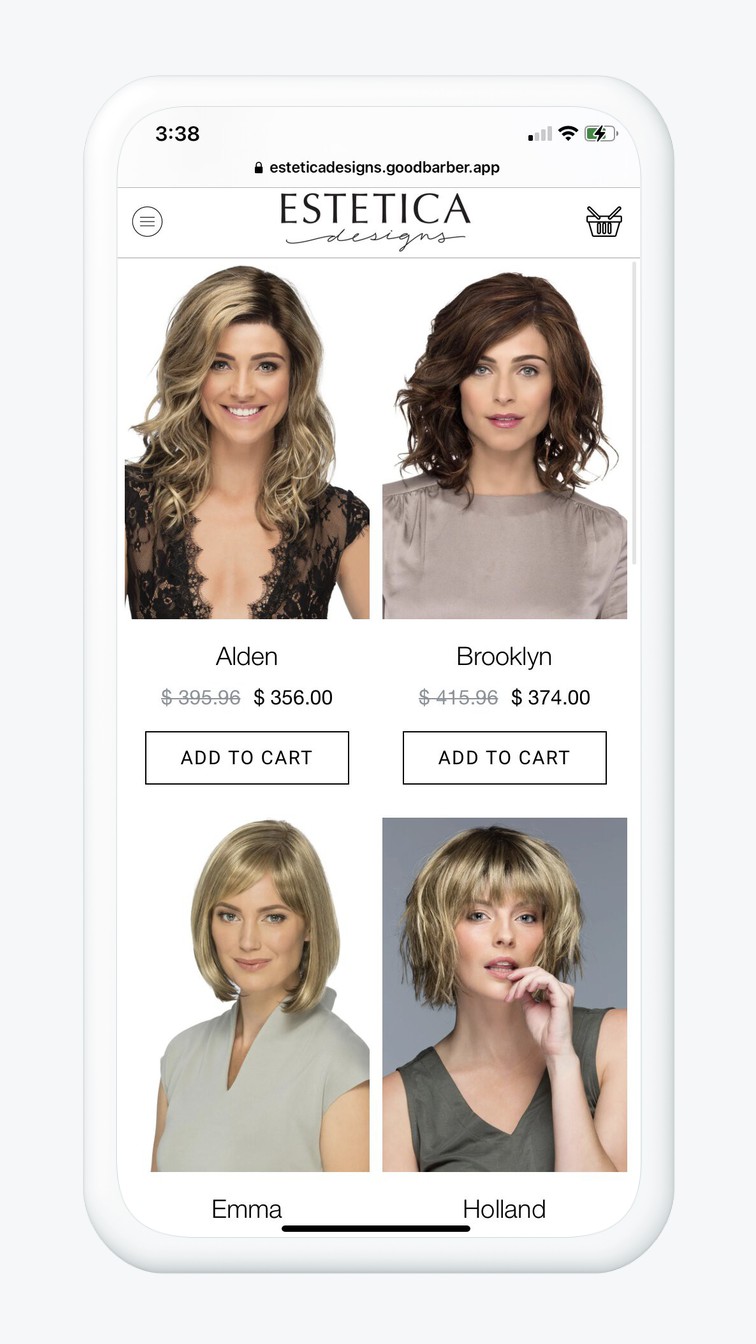The width and height of the screenshot is (756, 1344).
Task: Open the Holland product page
Action: [504, 1209]
